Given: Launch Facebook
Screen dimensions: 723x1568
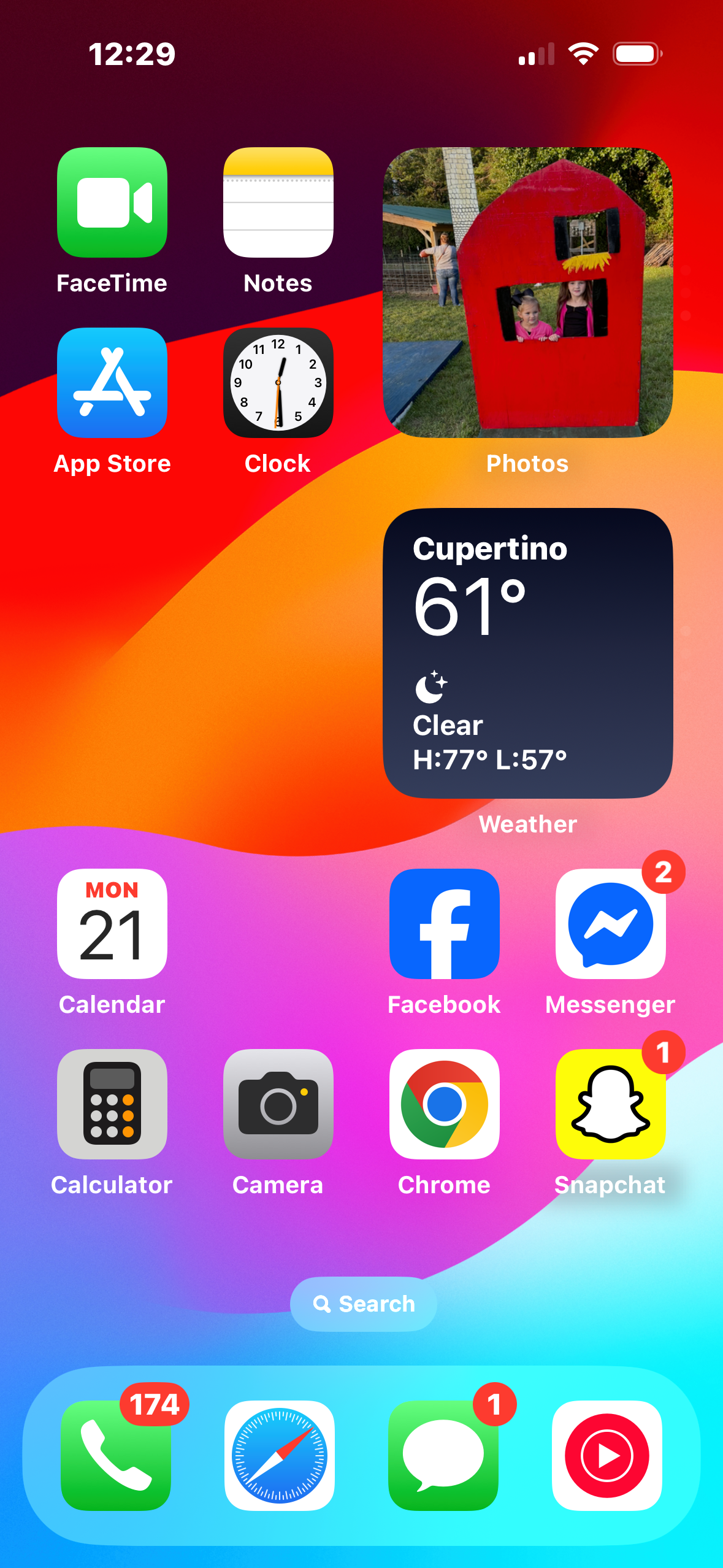Looking at the screenshot, I should tap(445, 924).
